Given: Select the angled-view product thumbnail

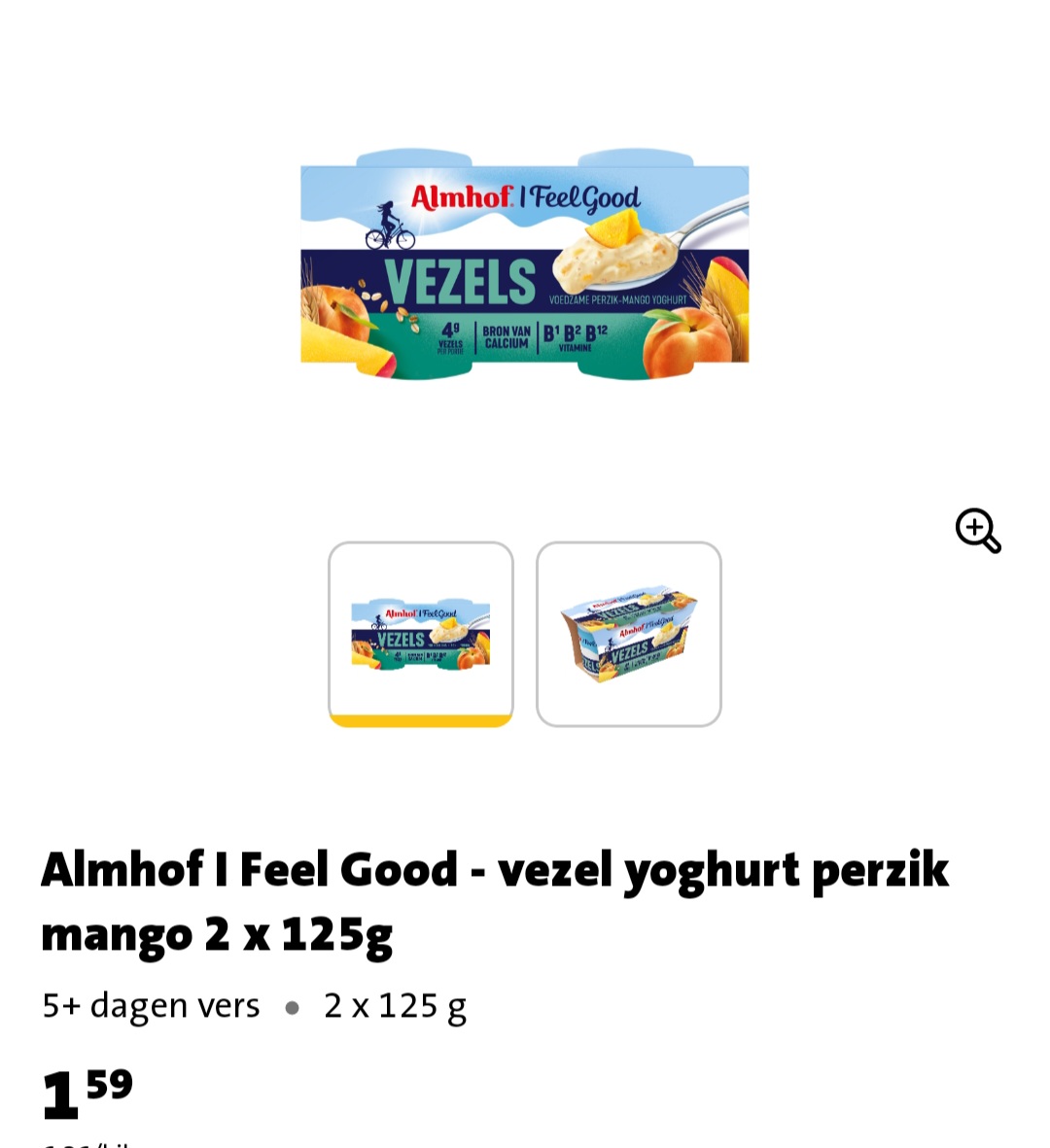Looking at the screenshot, I should click(629, 633).
